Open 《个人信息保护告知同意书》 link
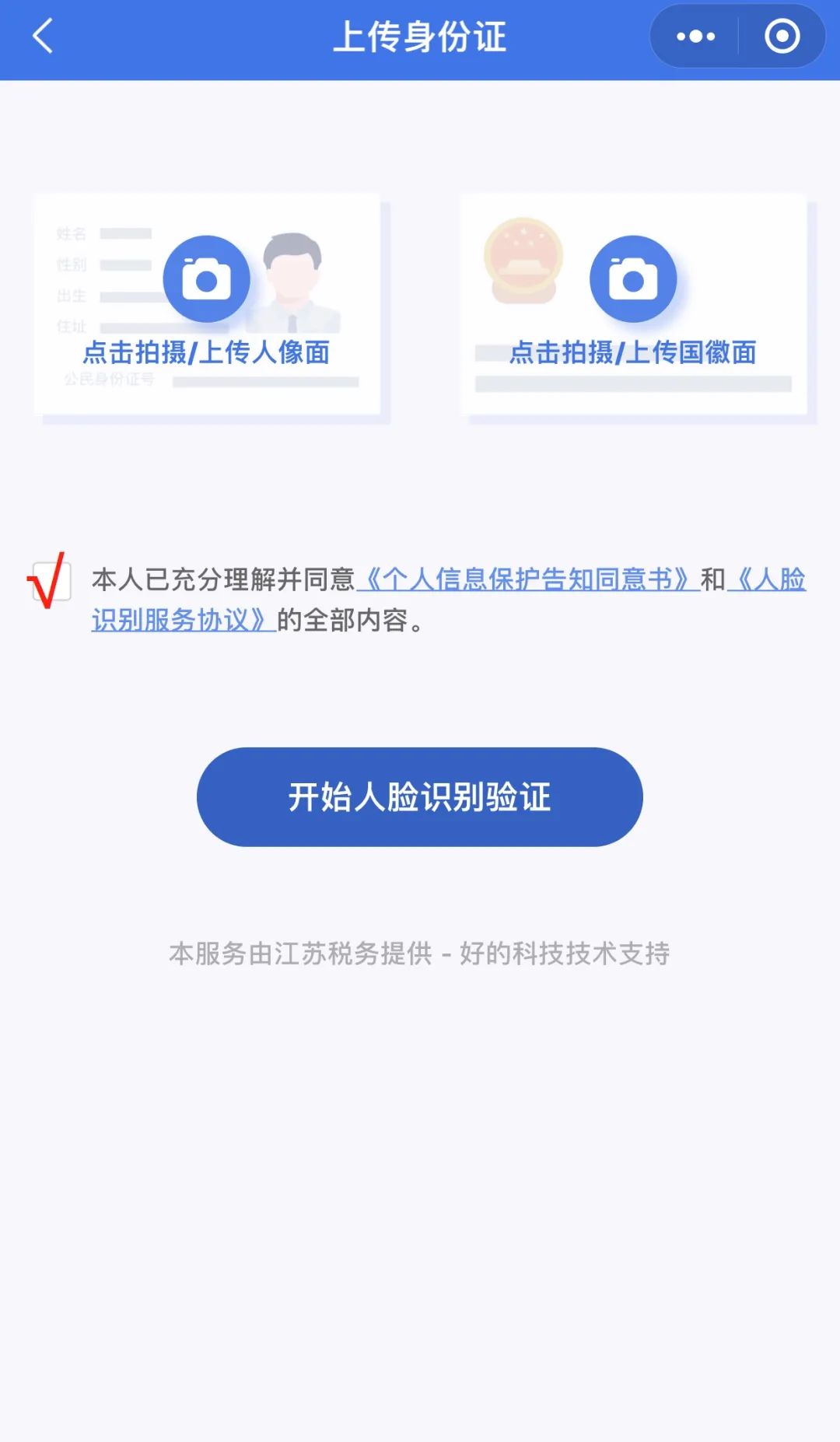Viewport: 840px width, 1442px height. [529, 579]
